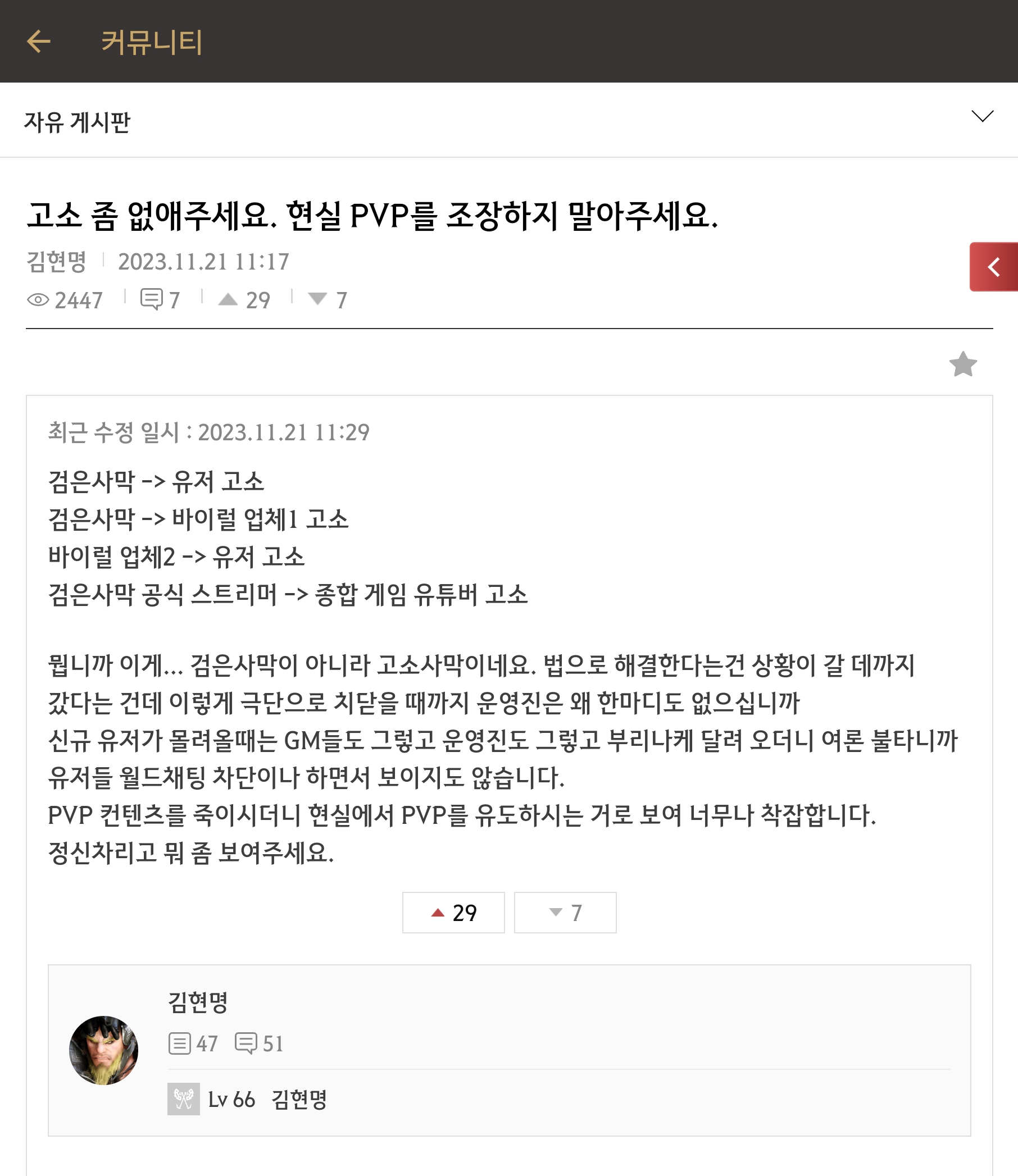Favorite the post with the star icon

click(x=963, y=367)
